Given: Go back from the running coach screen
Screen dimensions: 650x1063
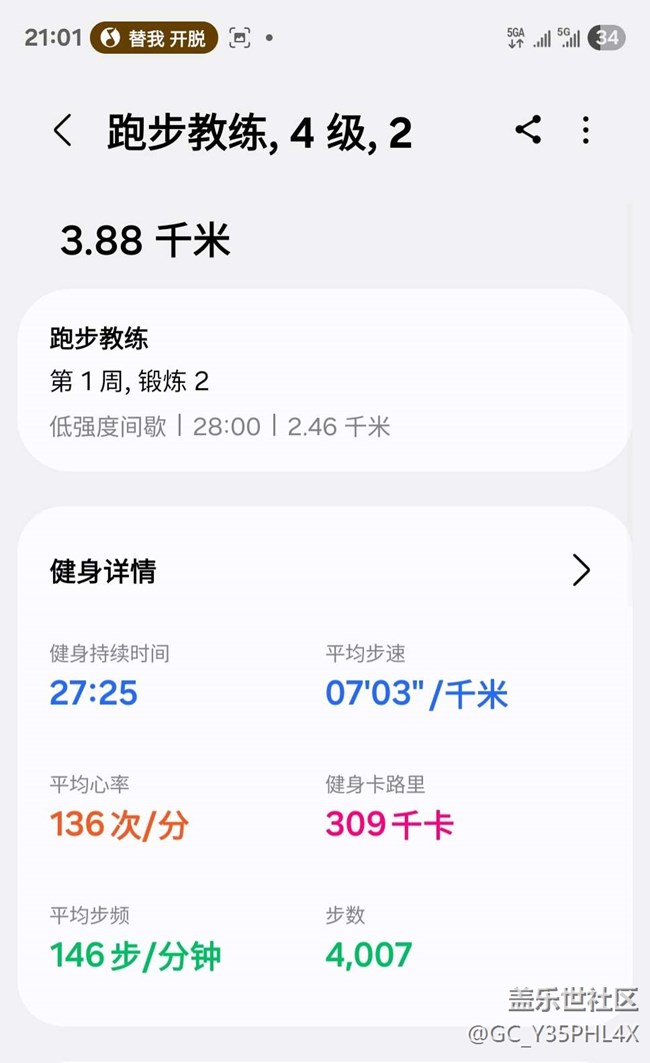Looking at the screenshot, I should point(63,131).
